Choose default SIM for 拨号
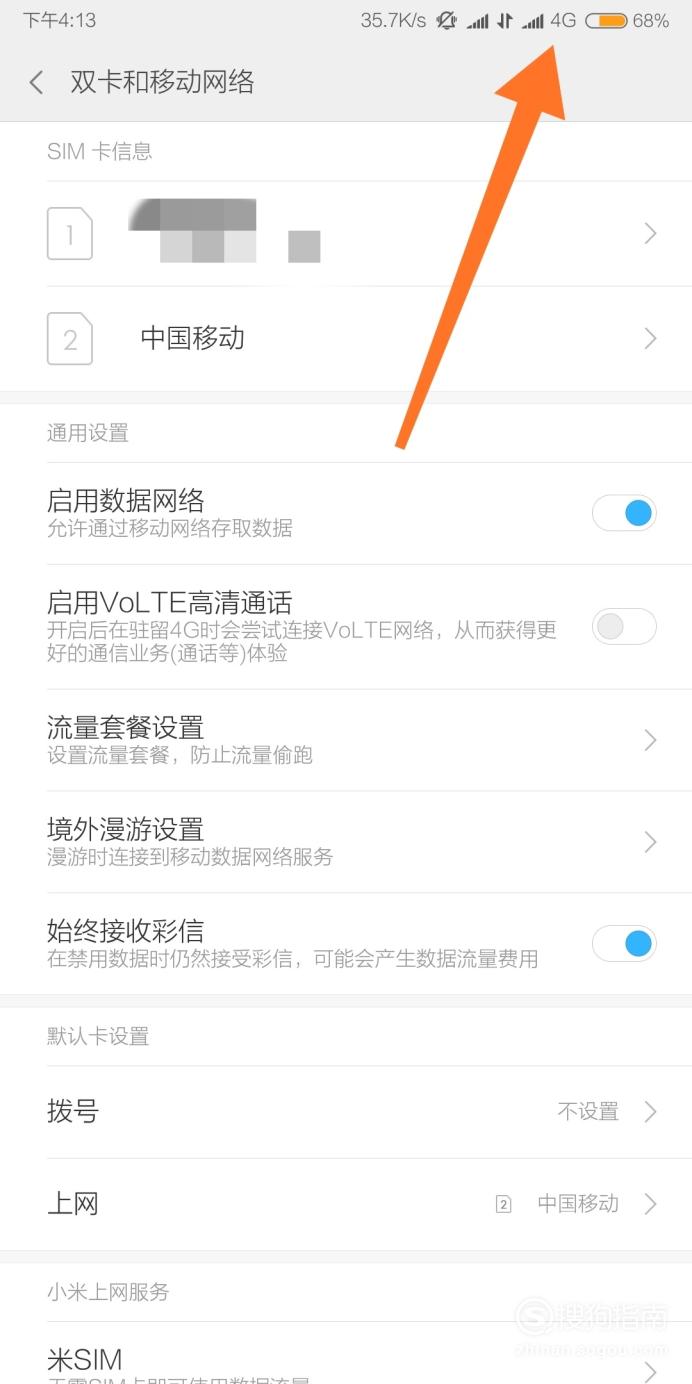 [346, 1112]
